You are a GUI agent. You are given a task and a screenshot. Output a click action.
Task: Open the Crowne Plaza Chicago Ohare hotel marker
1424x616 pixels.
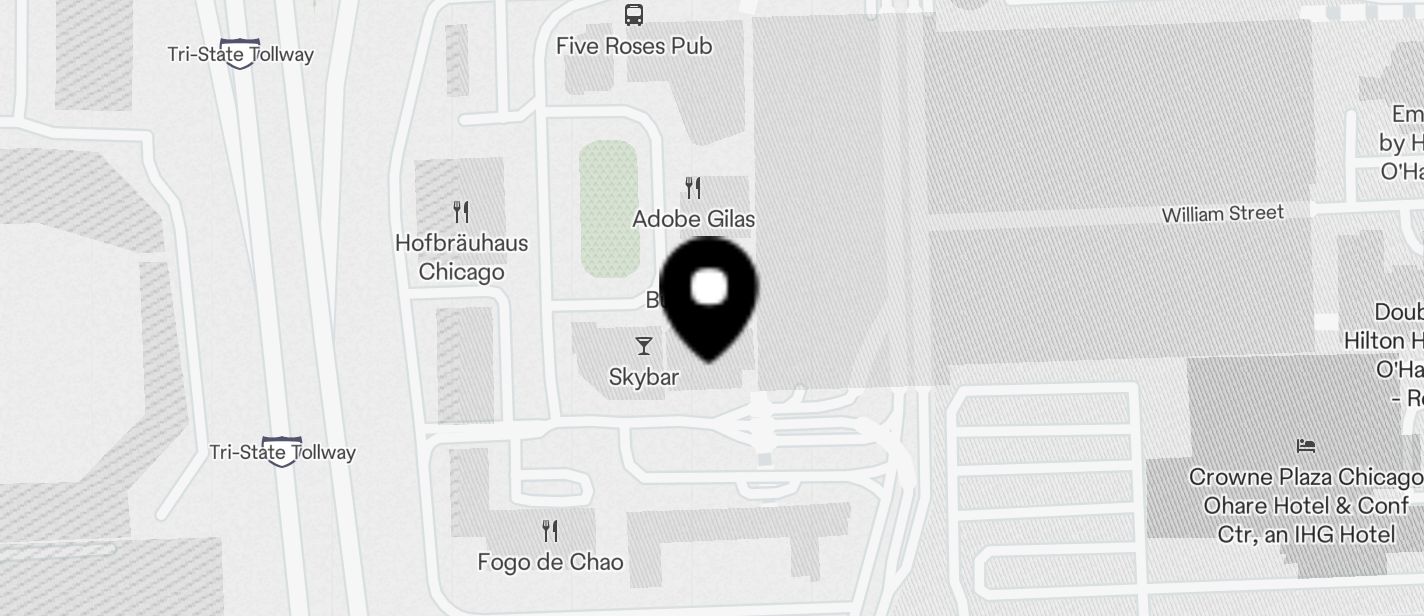click(1305, 446)
